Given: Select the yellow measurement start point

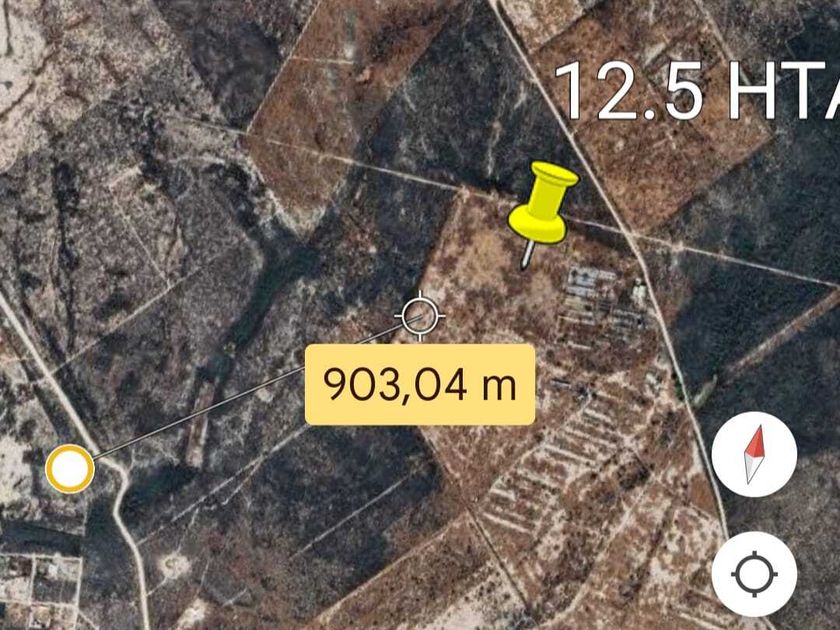Looking at the screenshot, I should tap(70, 468).
